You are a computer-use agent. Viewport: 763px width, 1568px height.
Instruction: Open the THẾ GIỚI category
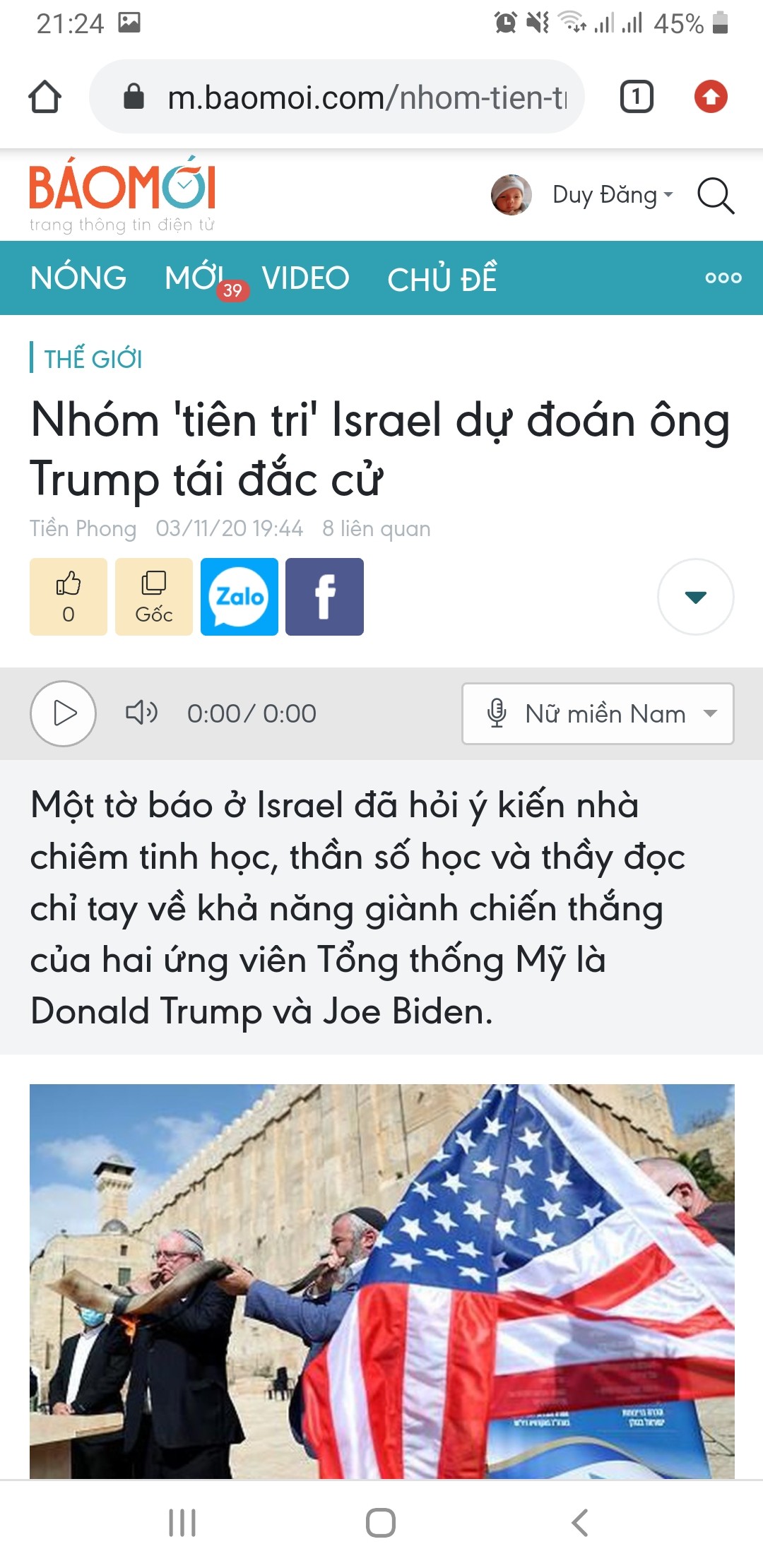[93, 359]
